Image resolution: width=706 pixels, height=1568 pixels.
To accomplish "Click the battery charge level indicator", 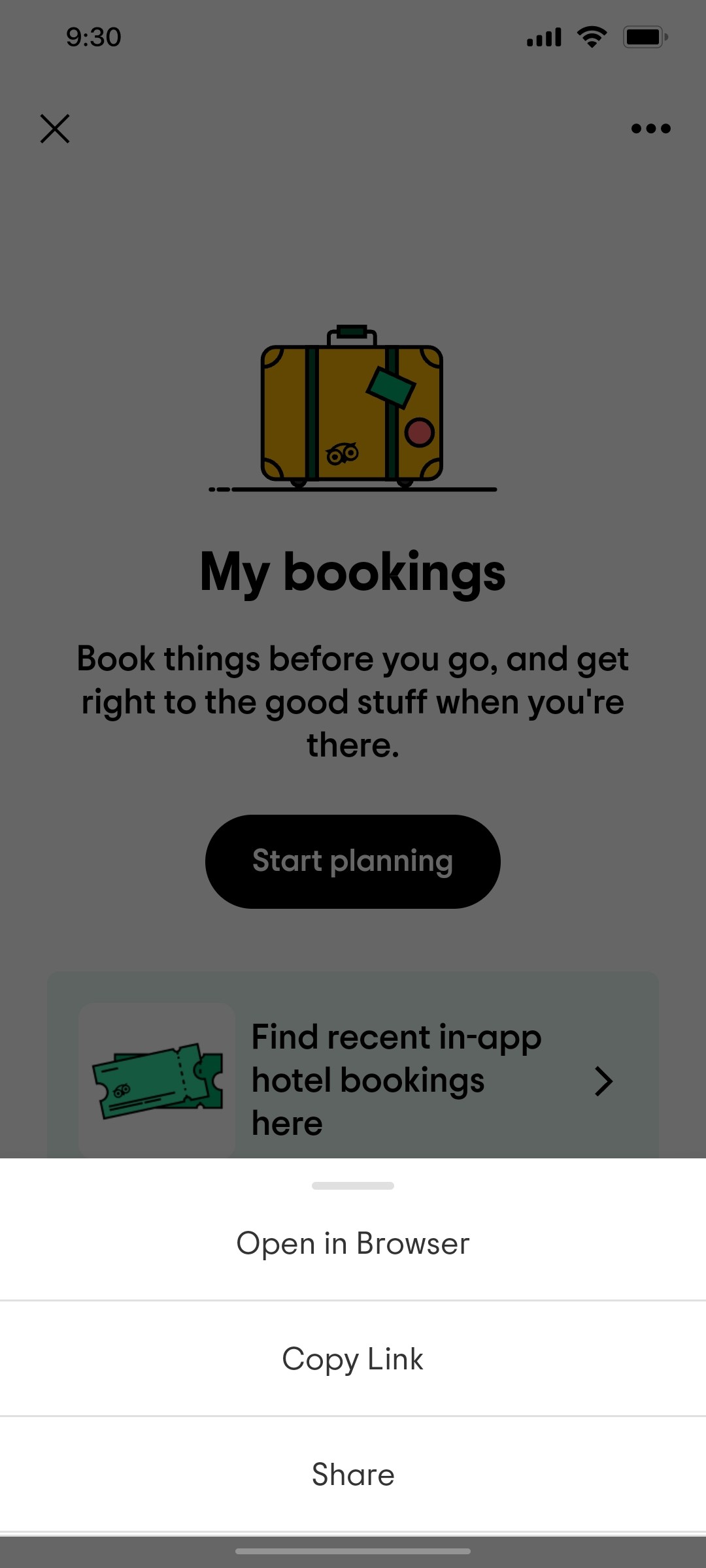I will point(644,37).
